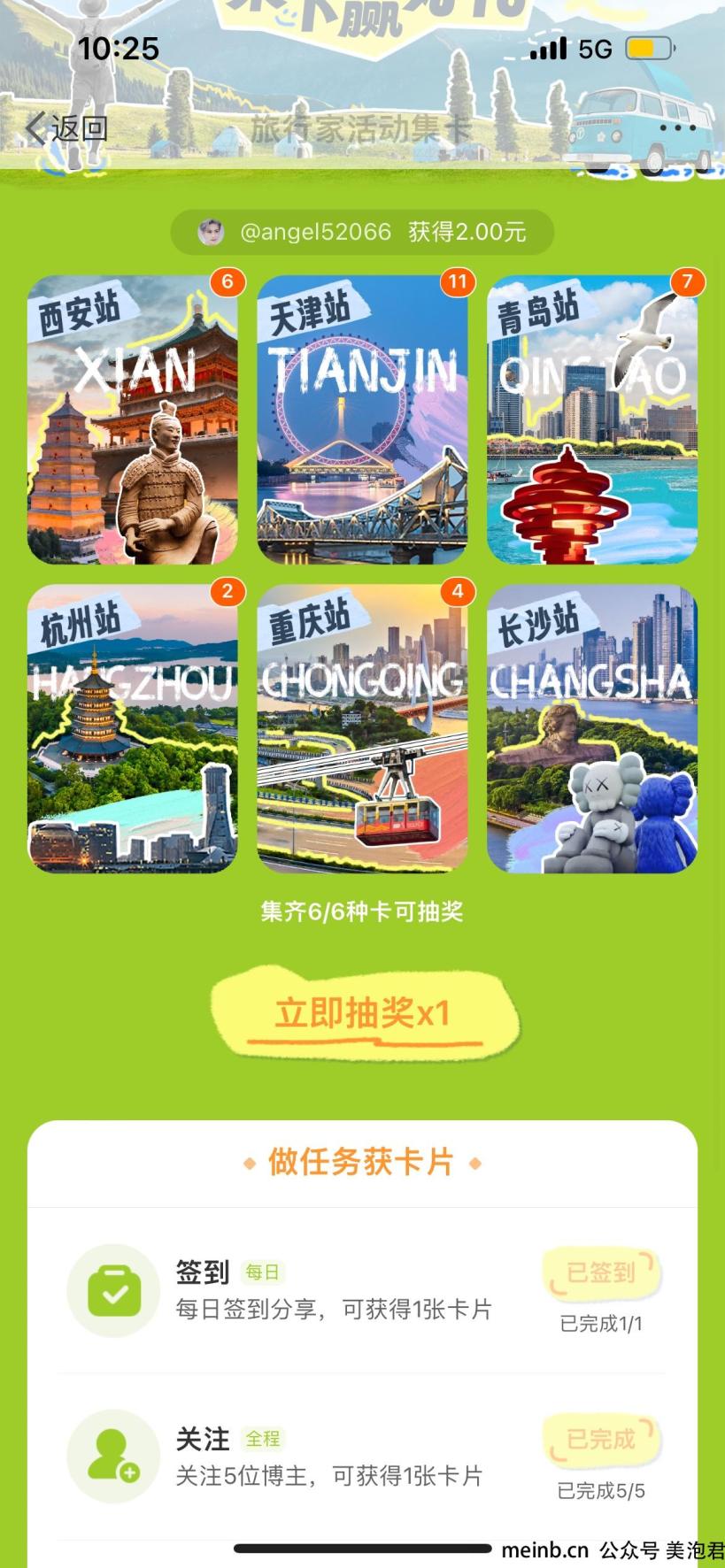Tap the 已完成 button for 关注 task
Screen dimensions: 725x1568
(601, 1440)
